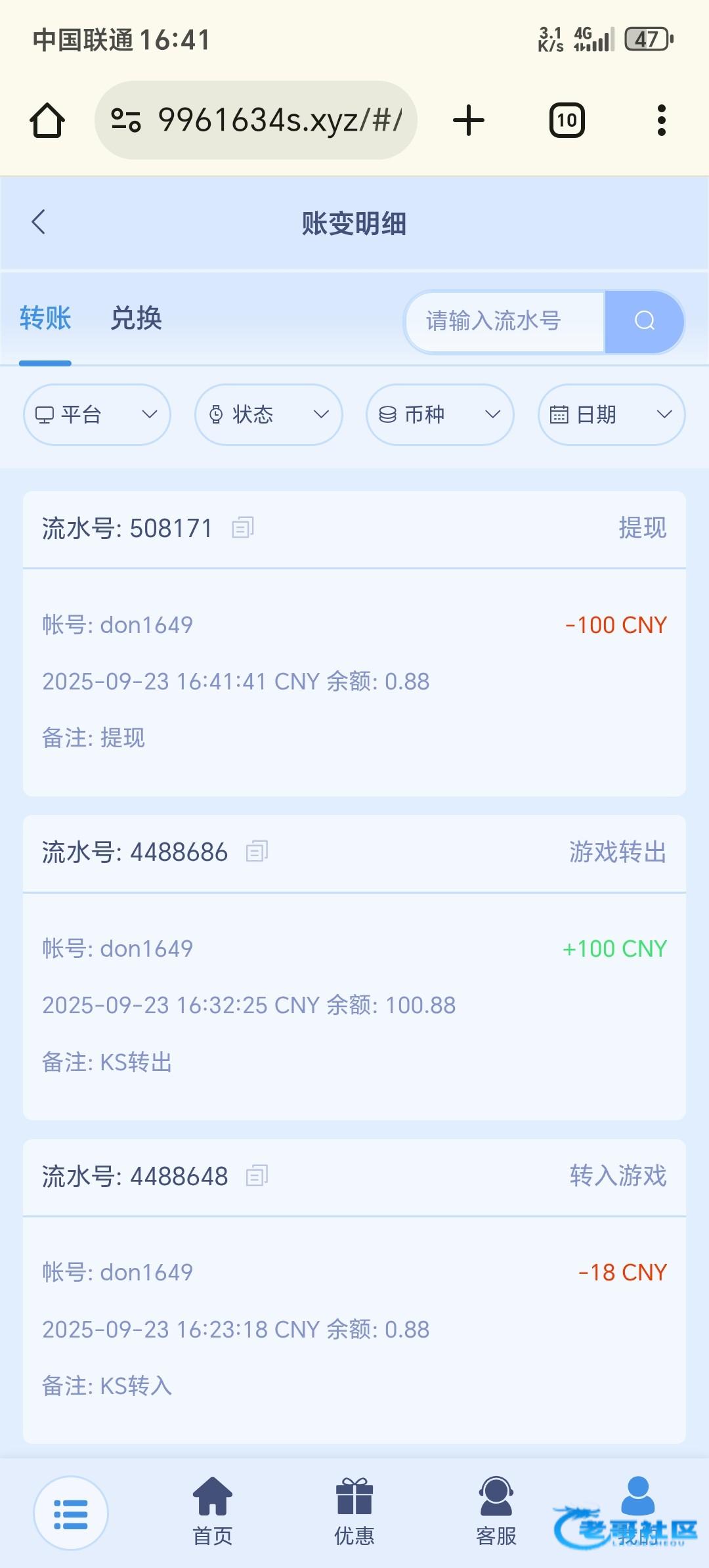709x1568 pixels.
Task: Switch to the 兑换 tab
Action: click(136, 318)
